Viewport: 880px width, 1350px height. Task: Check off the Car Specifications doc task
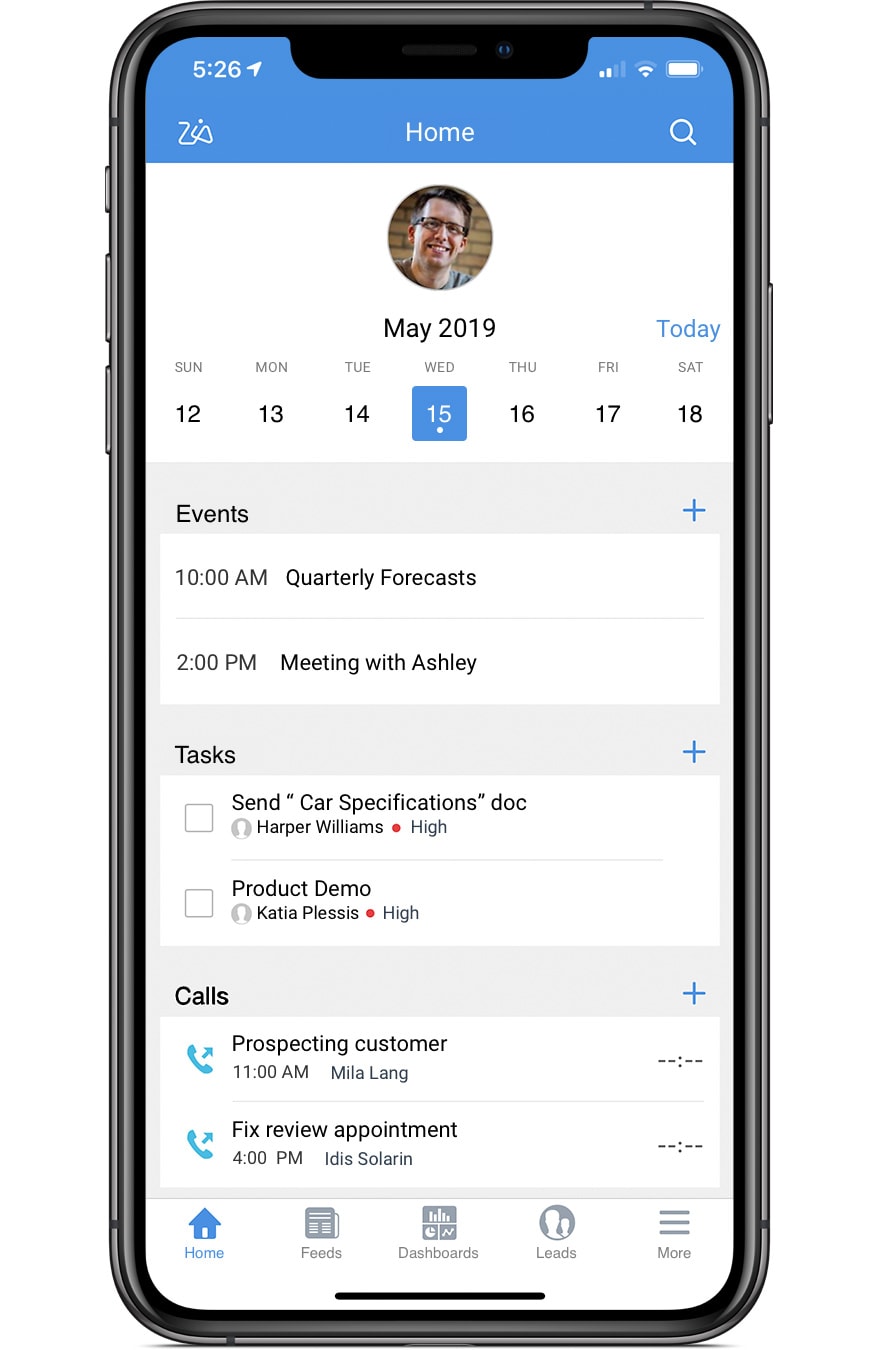click(x=199, y=818)
